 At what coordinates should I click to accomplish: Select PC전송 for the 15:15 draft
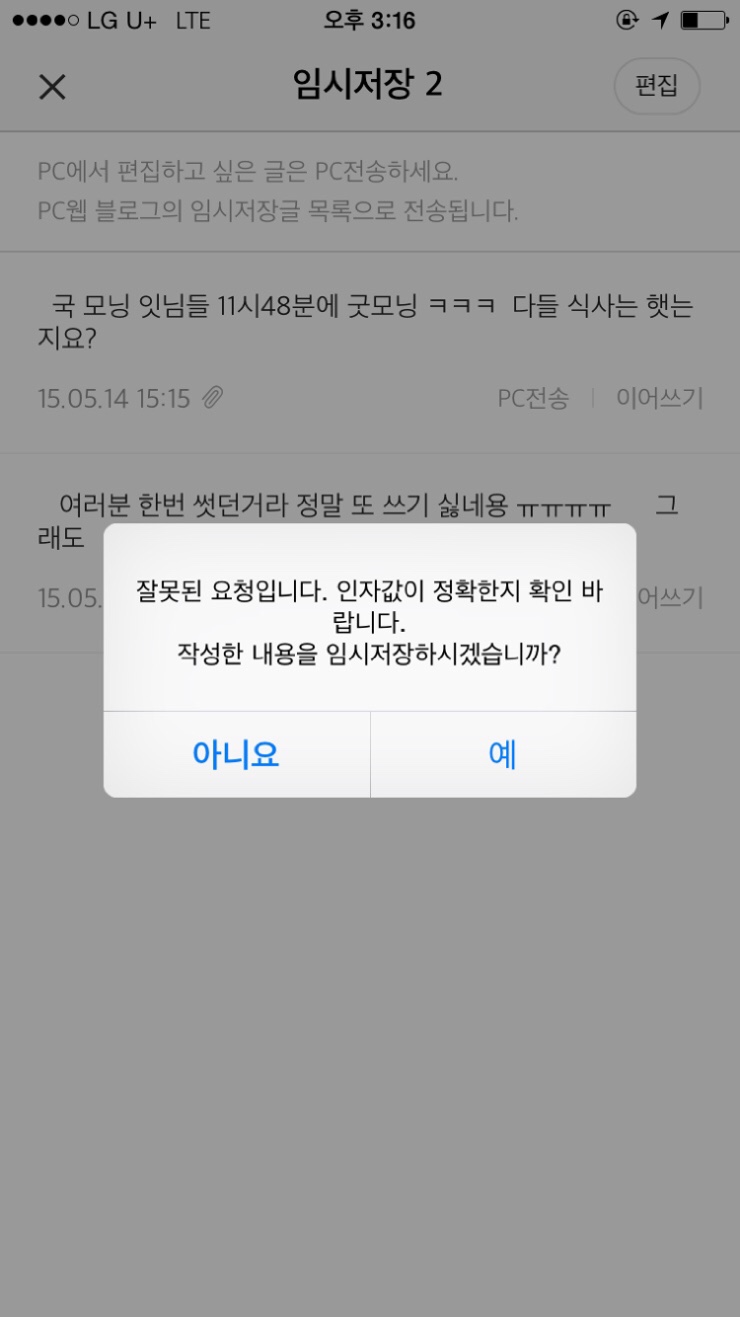pyautogui.click(x=533, y=399)
